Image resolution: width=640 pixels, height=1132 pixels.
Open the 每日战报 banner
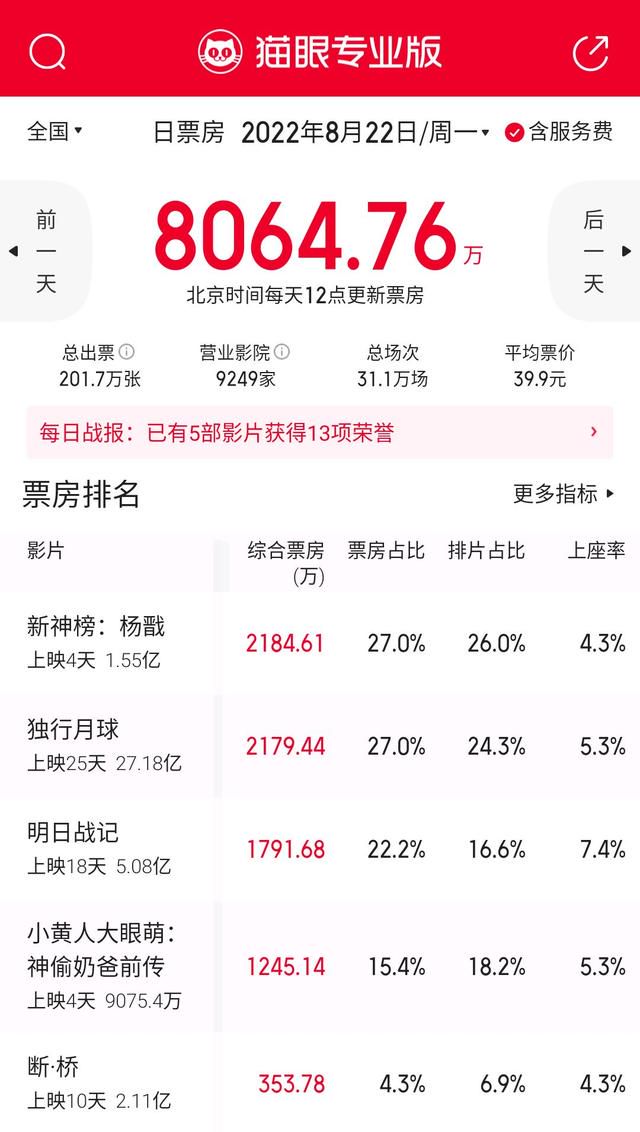point(320,432)
